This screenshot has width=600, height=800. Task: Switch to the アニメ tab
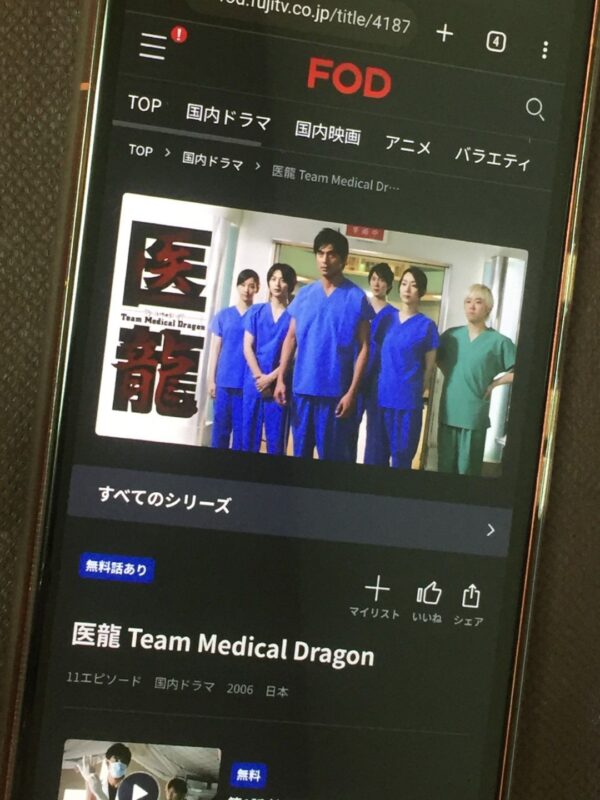click(x=408, y=145)
